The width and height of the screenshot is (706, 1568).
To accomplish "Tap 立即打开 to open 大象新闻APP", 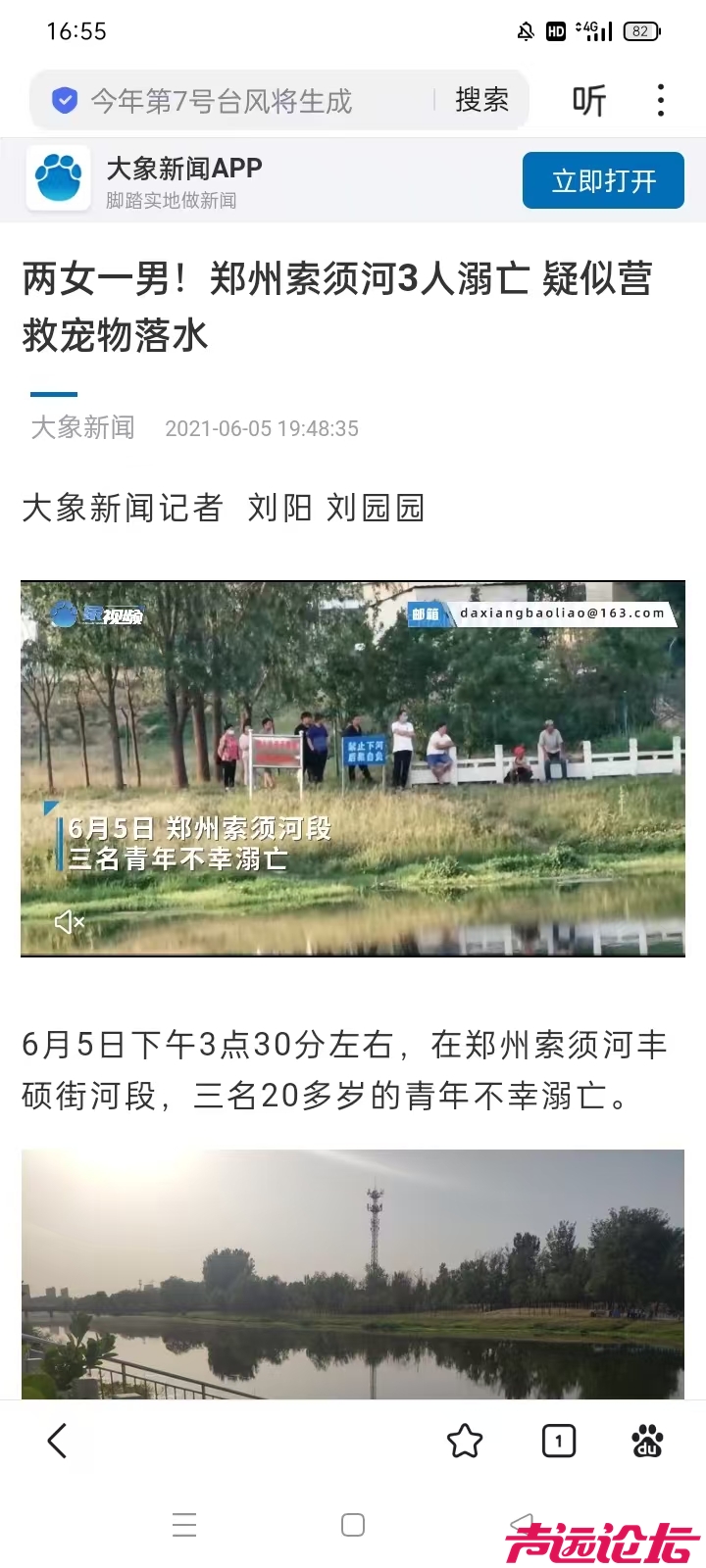I will [603, 180].
